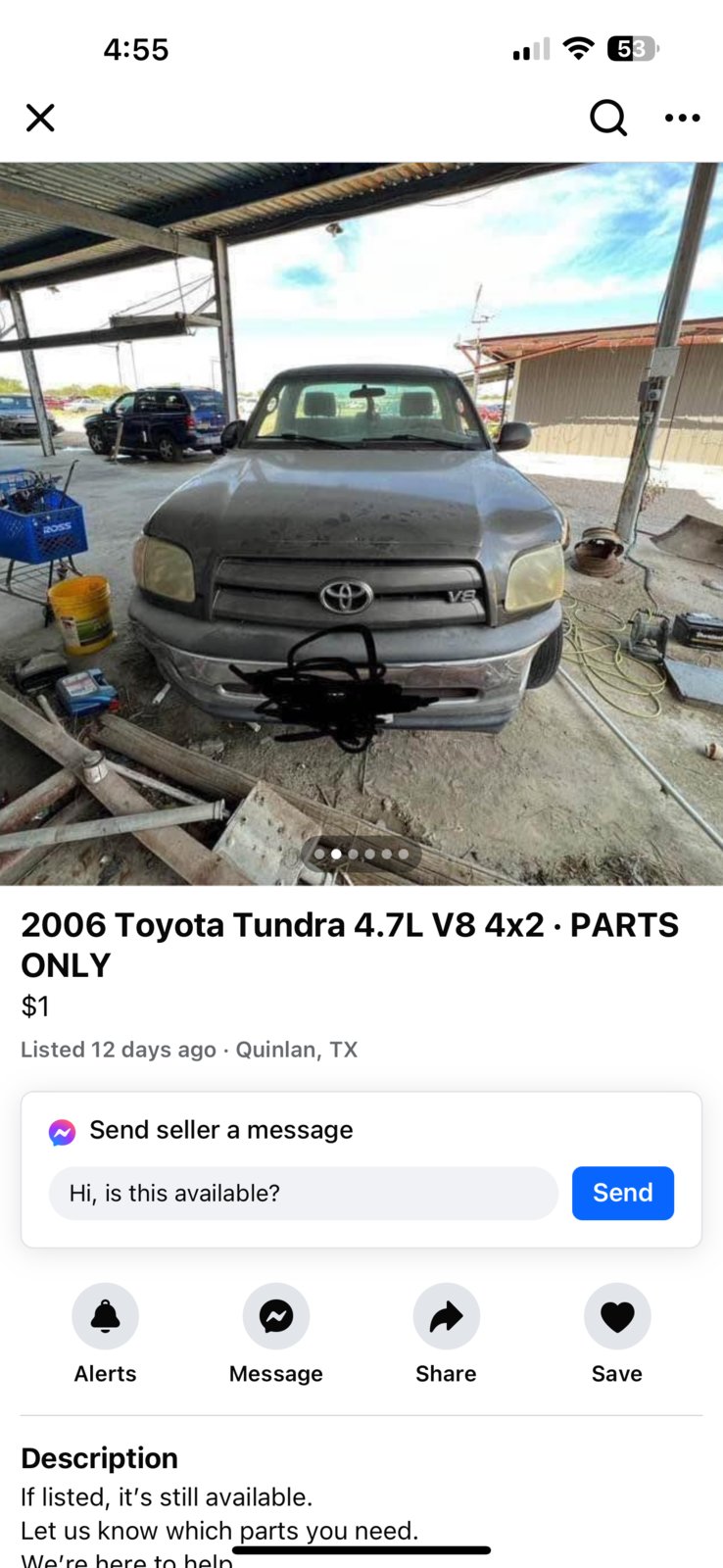Close the listing with the X icon
This screenshot has height=1568, width=723.
(x=40, y=118)
